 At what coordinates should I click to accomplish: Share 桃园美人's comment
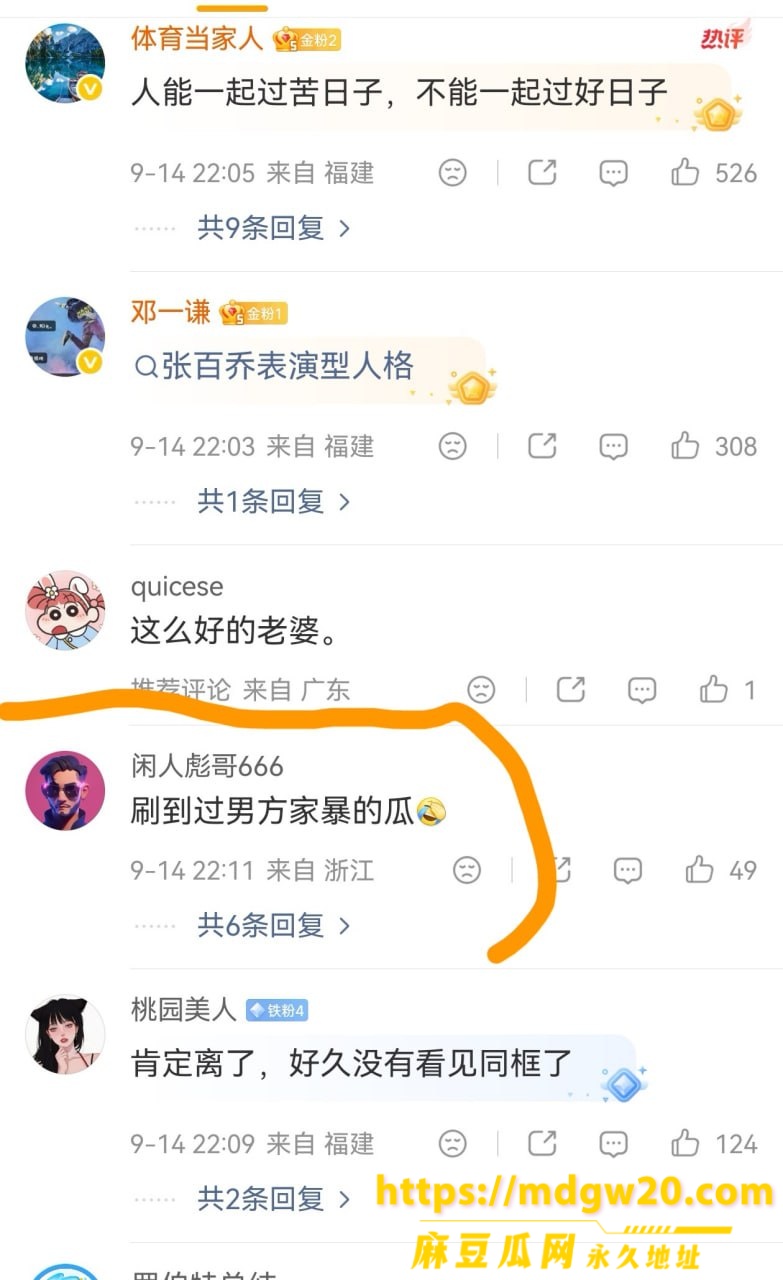(542, 1143)
